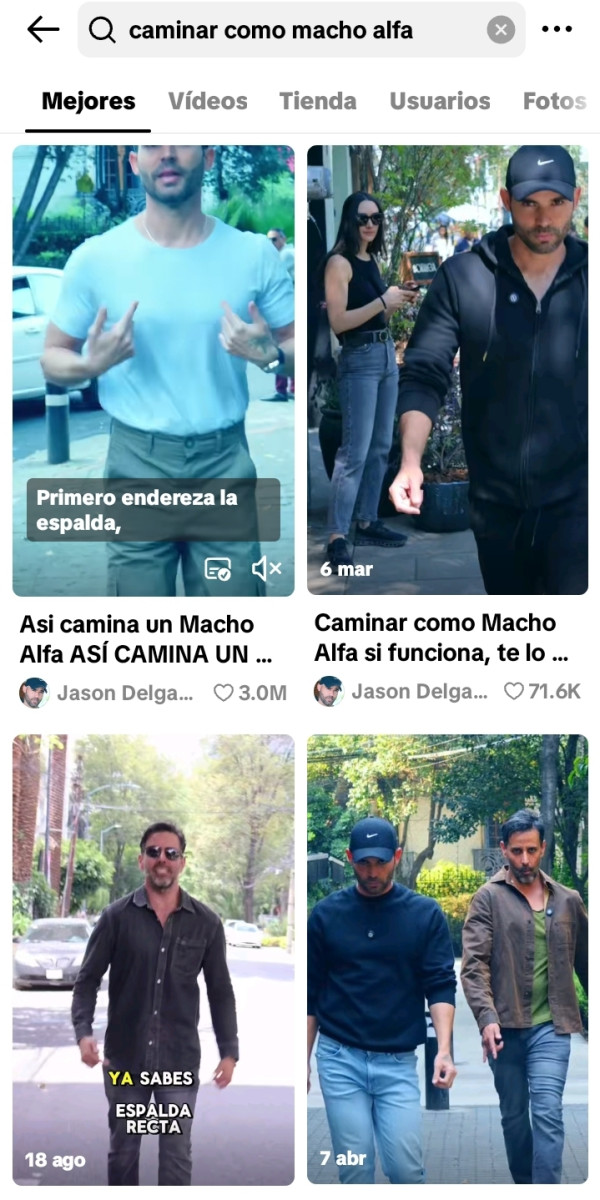Select the Mejores tab

tap(88, 101)
